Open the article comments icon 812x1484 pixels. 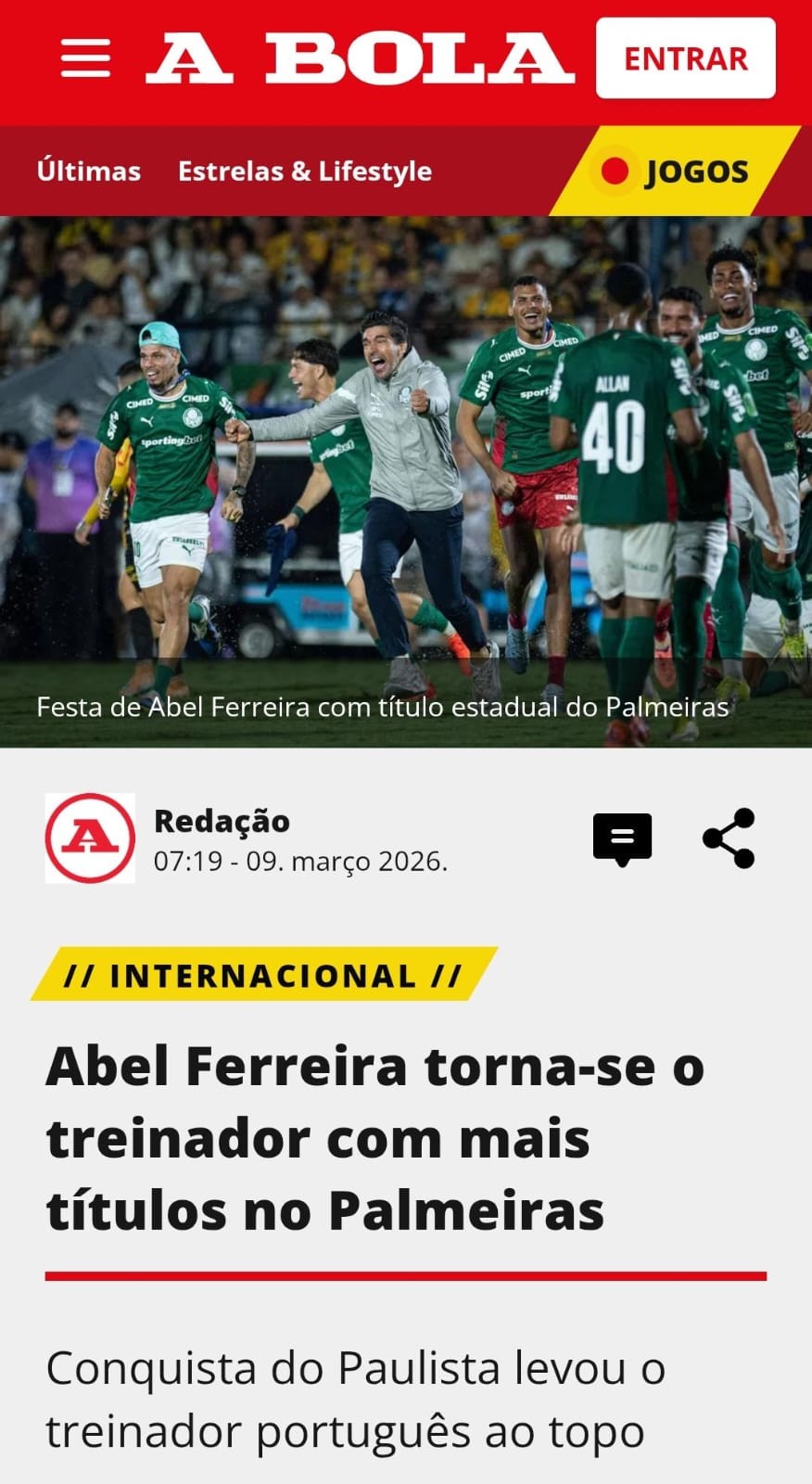[x=622, y=838]
